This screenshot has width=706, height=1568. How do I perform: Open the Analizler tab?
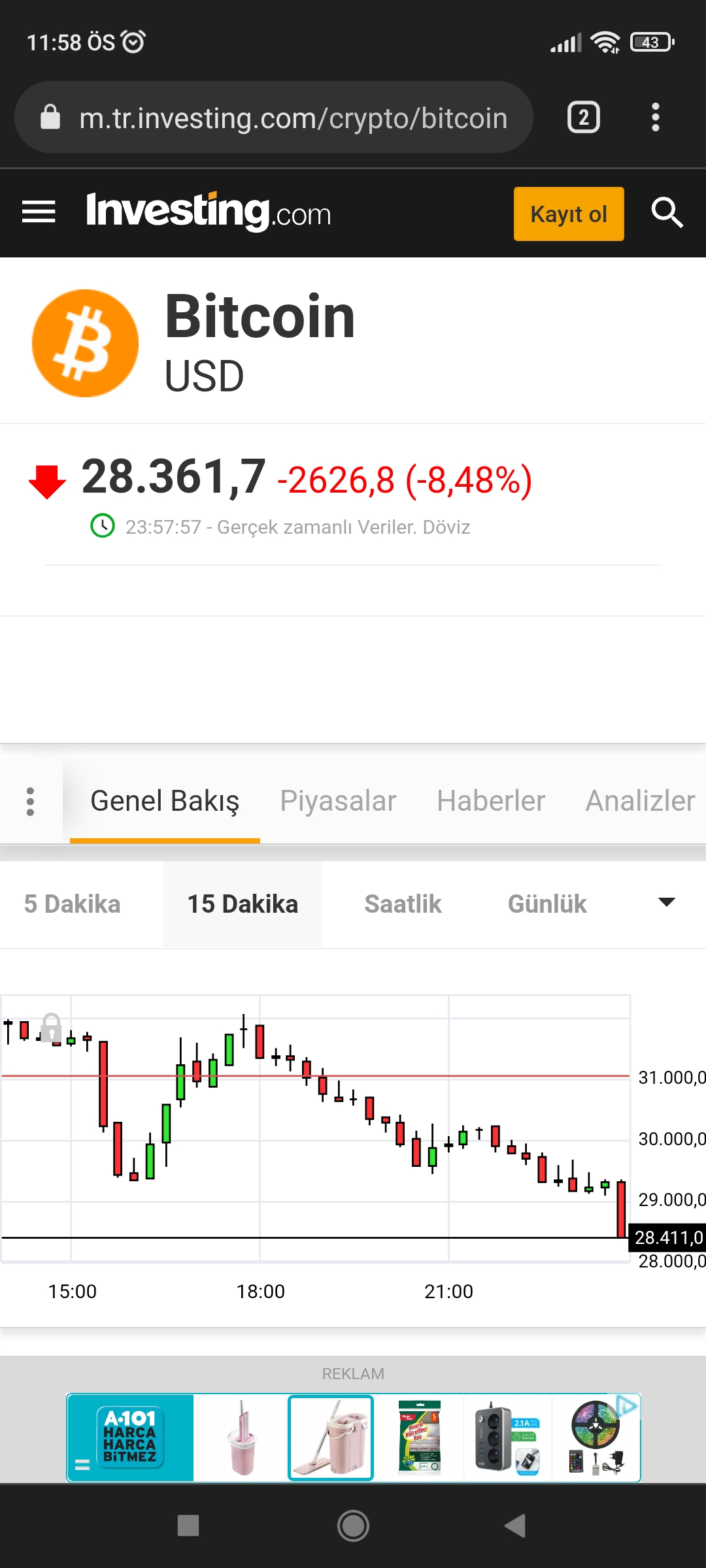pos(639,801)
